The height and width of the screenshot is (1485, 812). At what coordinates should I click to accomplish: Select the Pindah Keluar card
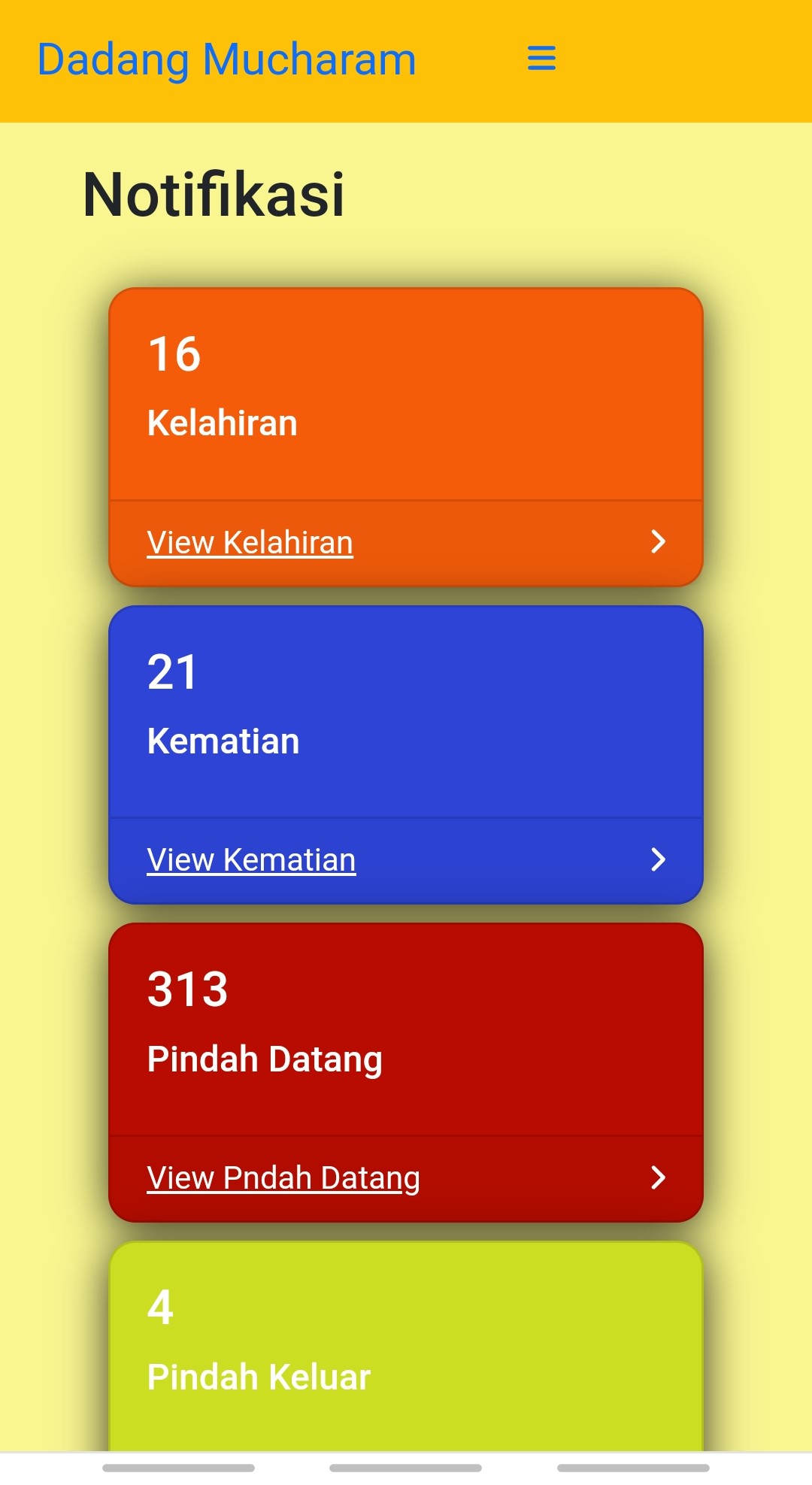click(x=406, y=1346)
